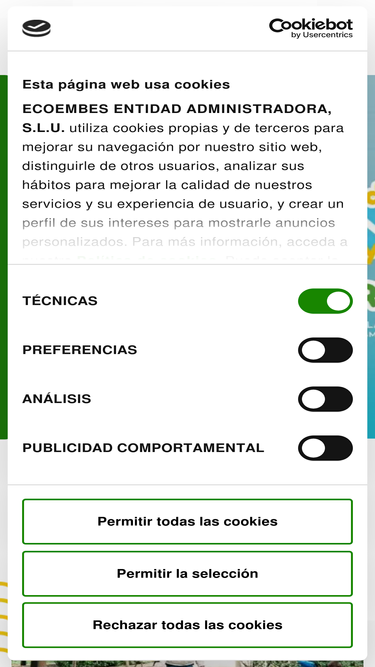Turn on the ANÁLISIS cookies switch
The height and width of the screenshot is (667, 375).
(325, 399)
